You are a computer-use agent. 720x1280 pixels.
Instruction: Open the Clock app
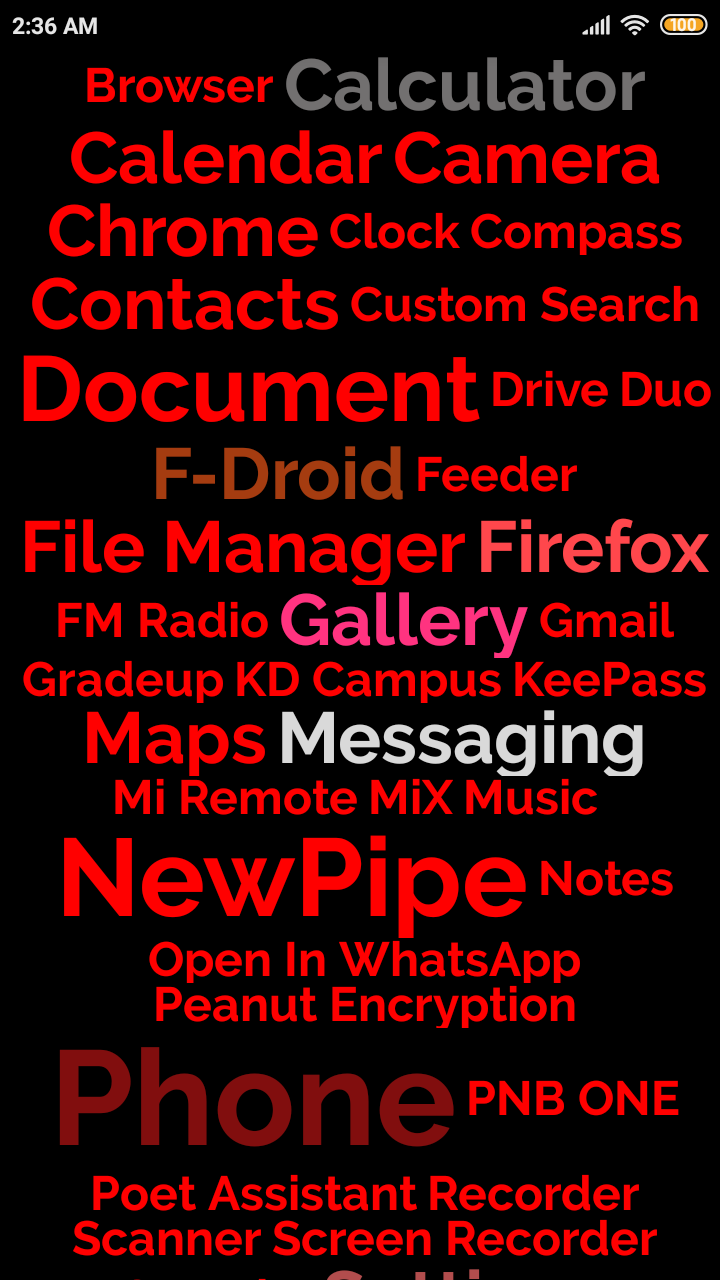394,232
